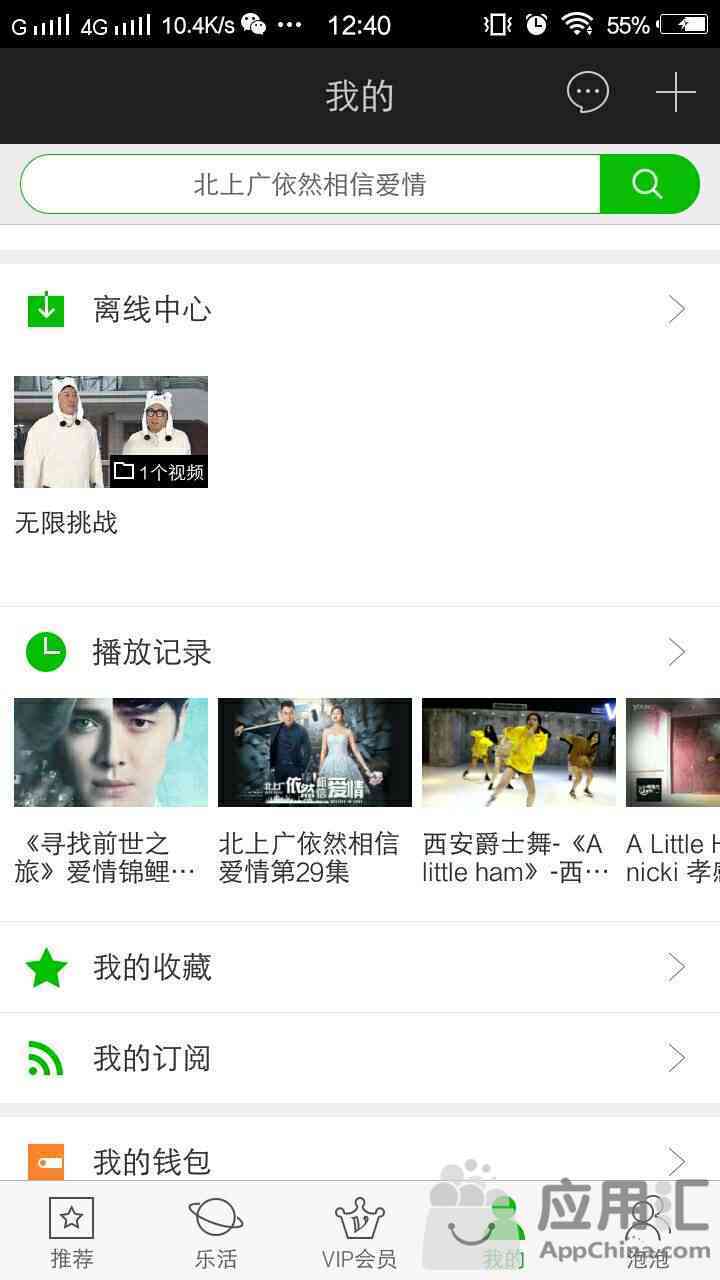Screen dimensions: 720x1280
Task: Tap the search field with 北上广依然相信爱情
Action: [310, 184]
